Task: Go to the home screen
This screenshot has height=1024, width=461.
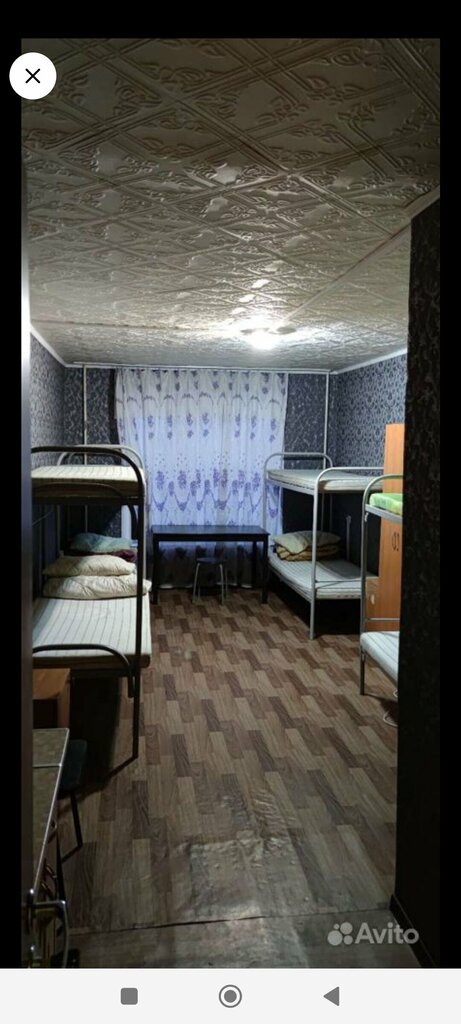Action: (x=230, y=996)
